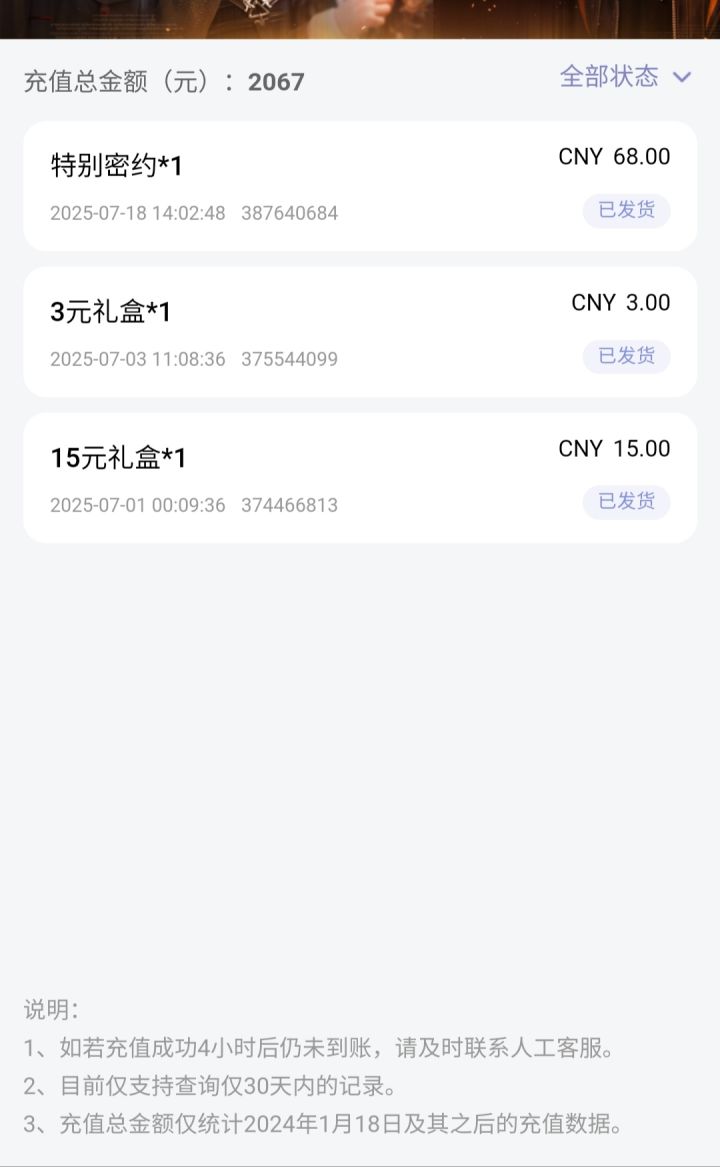The height and width of the screenshot is (1167, 720).
Task: Open the 特别密约*1 order record
Action: [x=360, y=186]
